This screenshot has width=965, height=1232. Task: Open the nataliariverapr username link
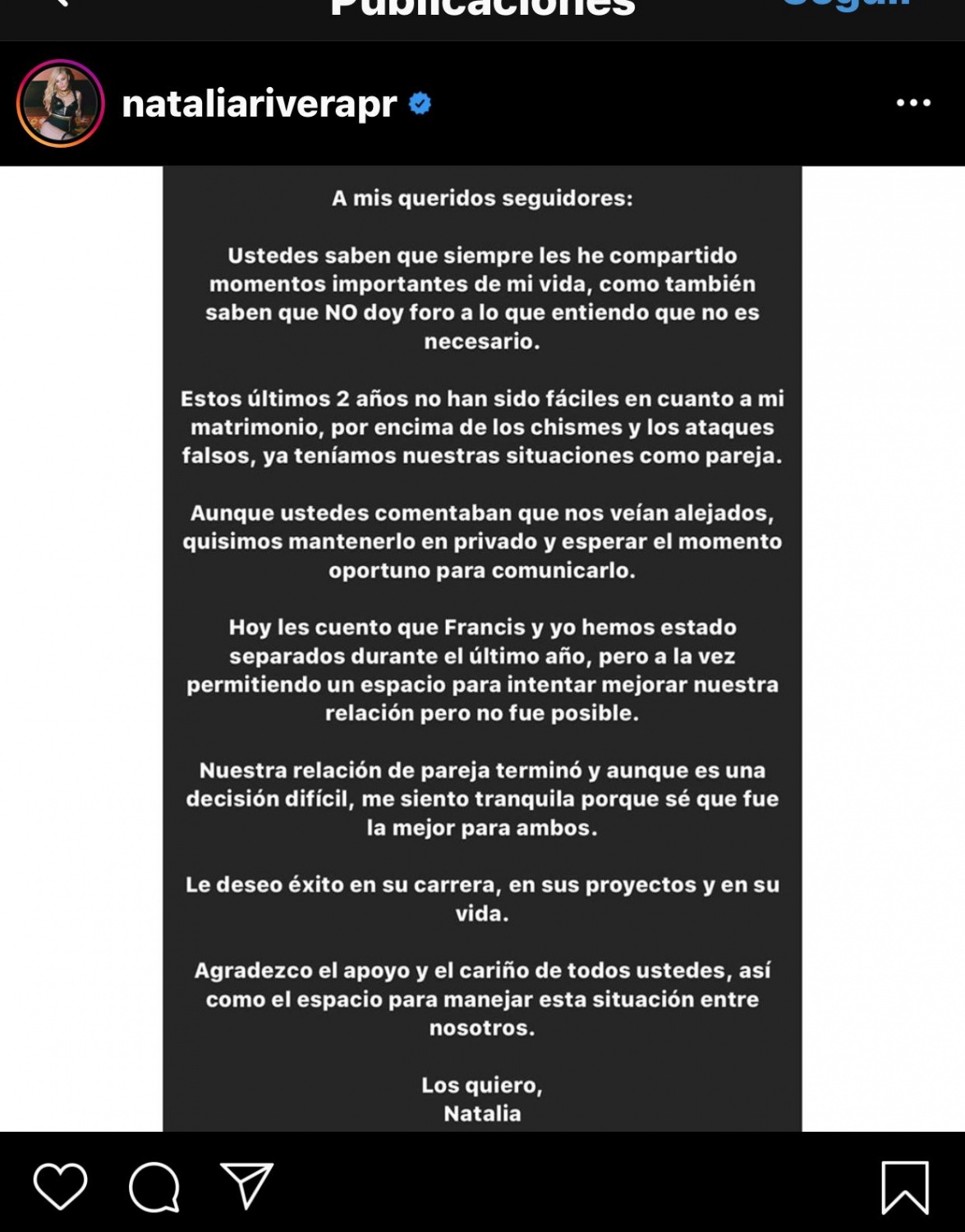coord(259,103)
